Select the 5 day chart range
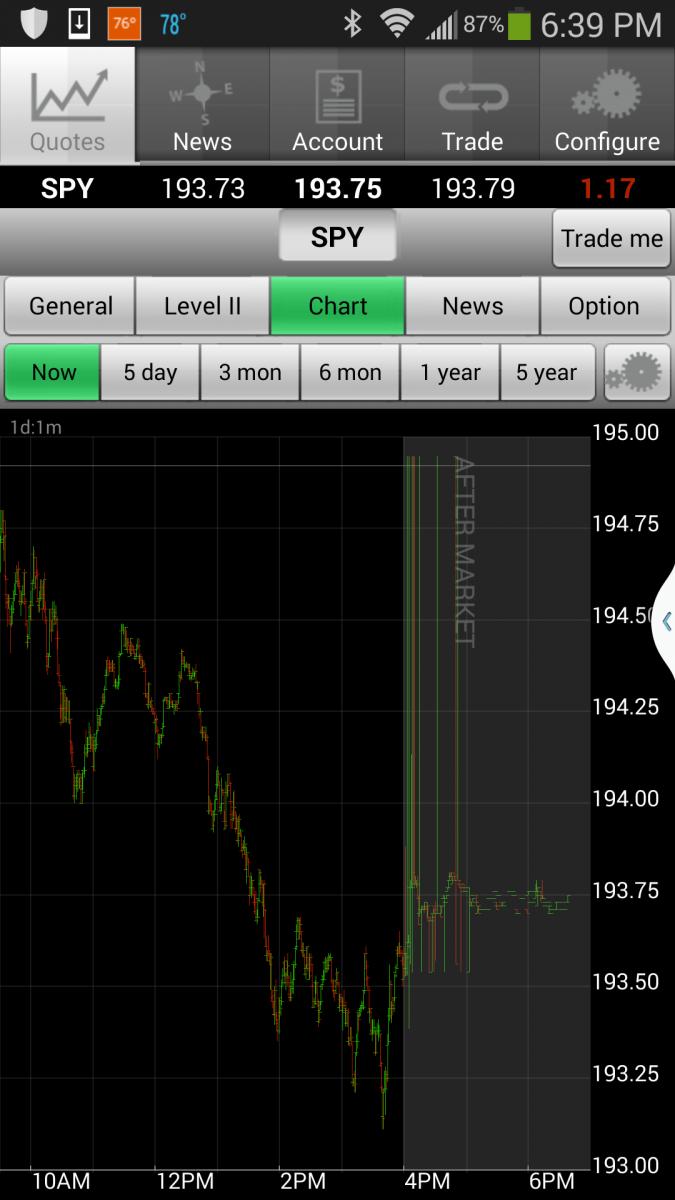675x1200 pixels. point(150,373)
